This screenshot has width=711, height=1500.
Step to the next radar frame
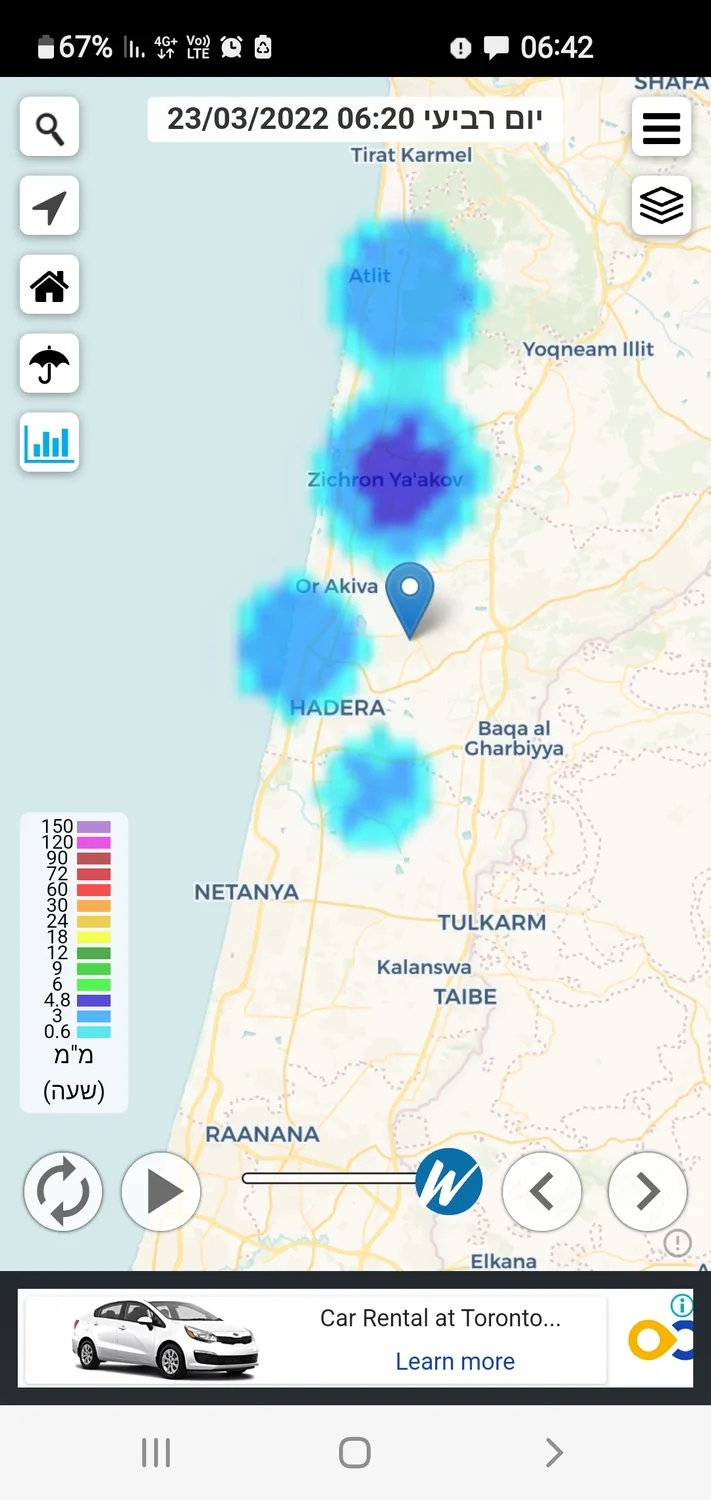coord(648,1191)
